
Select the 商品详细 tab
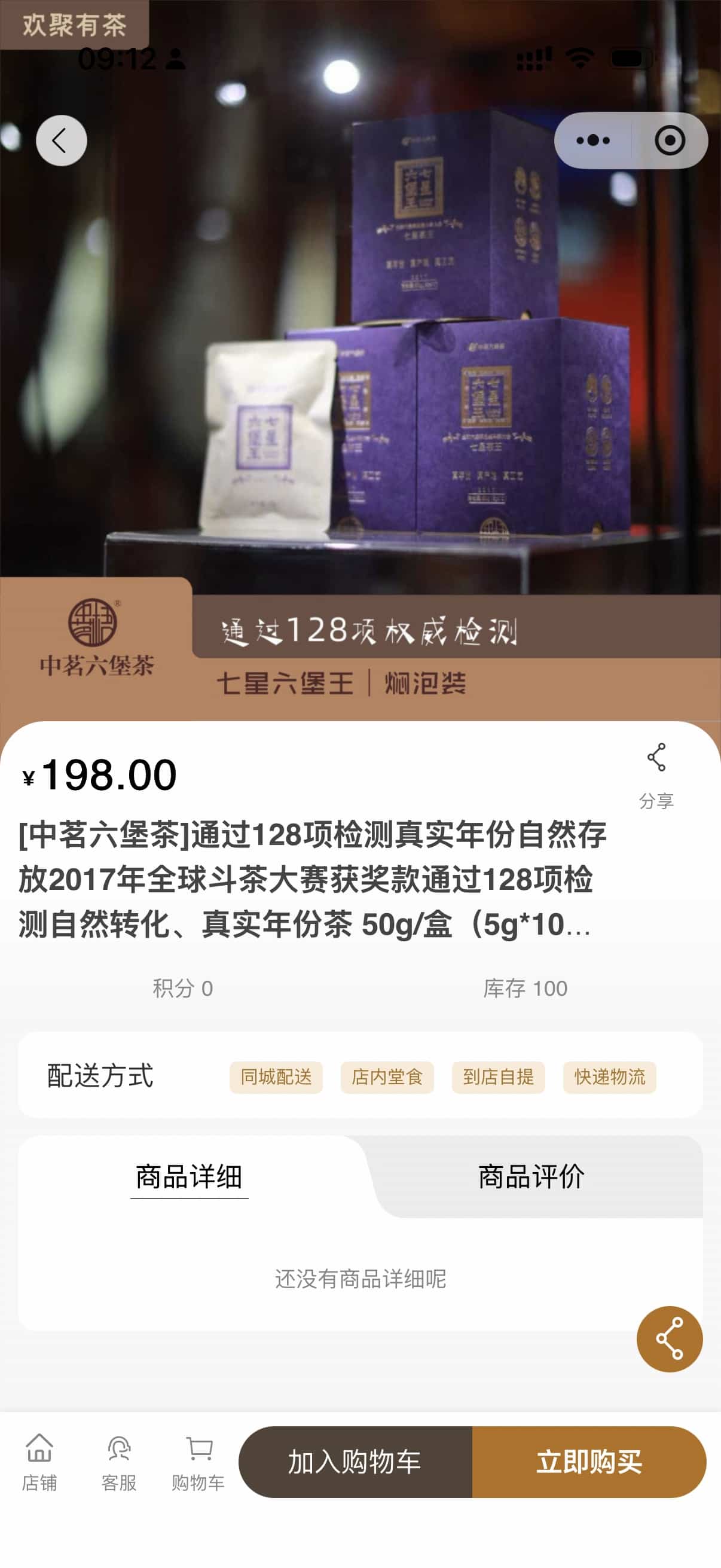point(190,1176)
